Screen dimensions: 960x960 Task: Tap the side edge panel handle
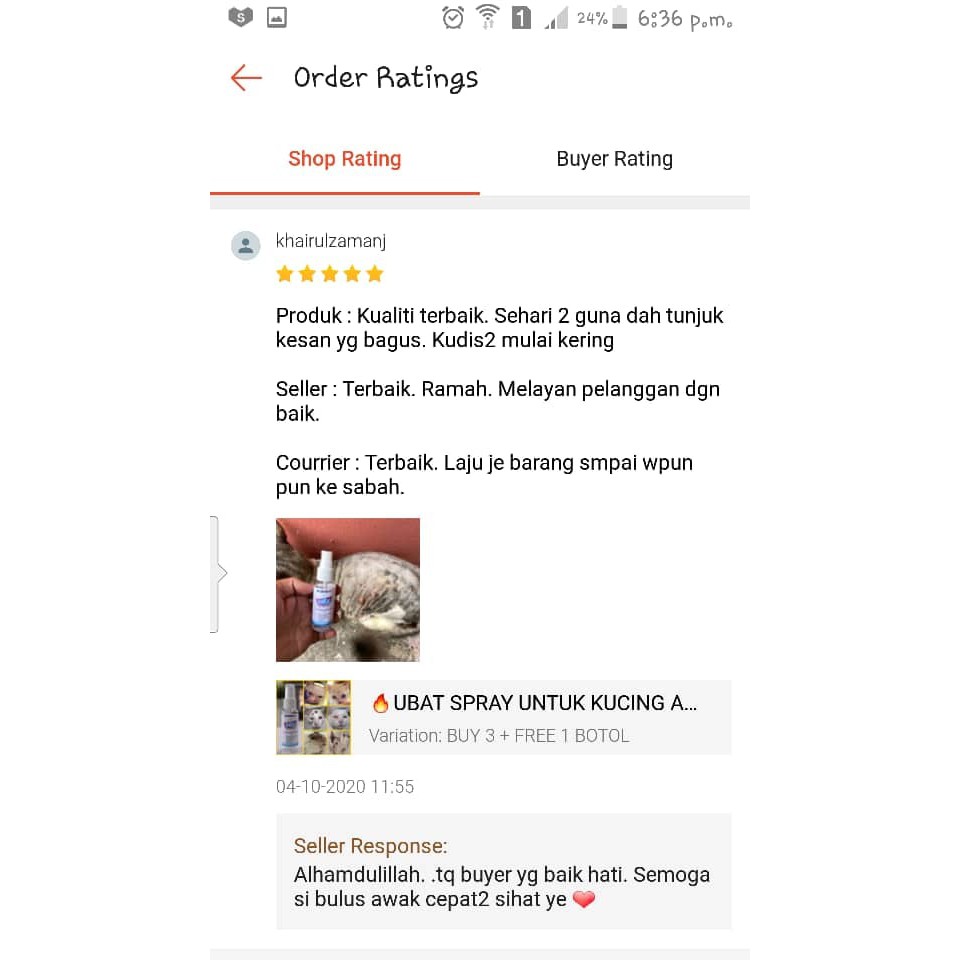[x=217, y=574]
